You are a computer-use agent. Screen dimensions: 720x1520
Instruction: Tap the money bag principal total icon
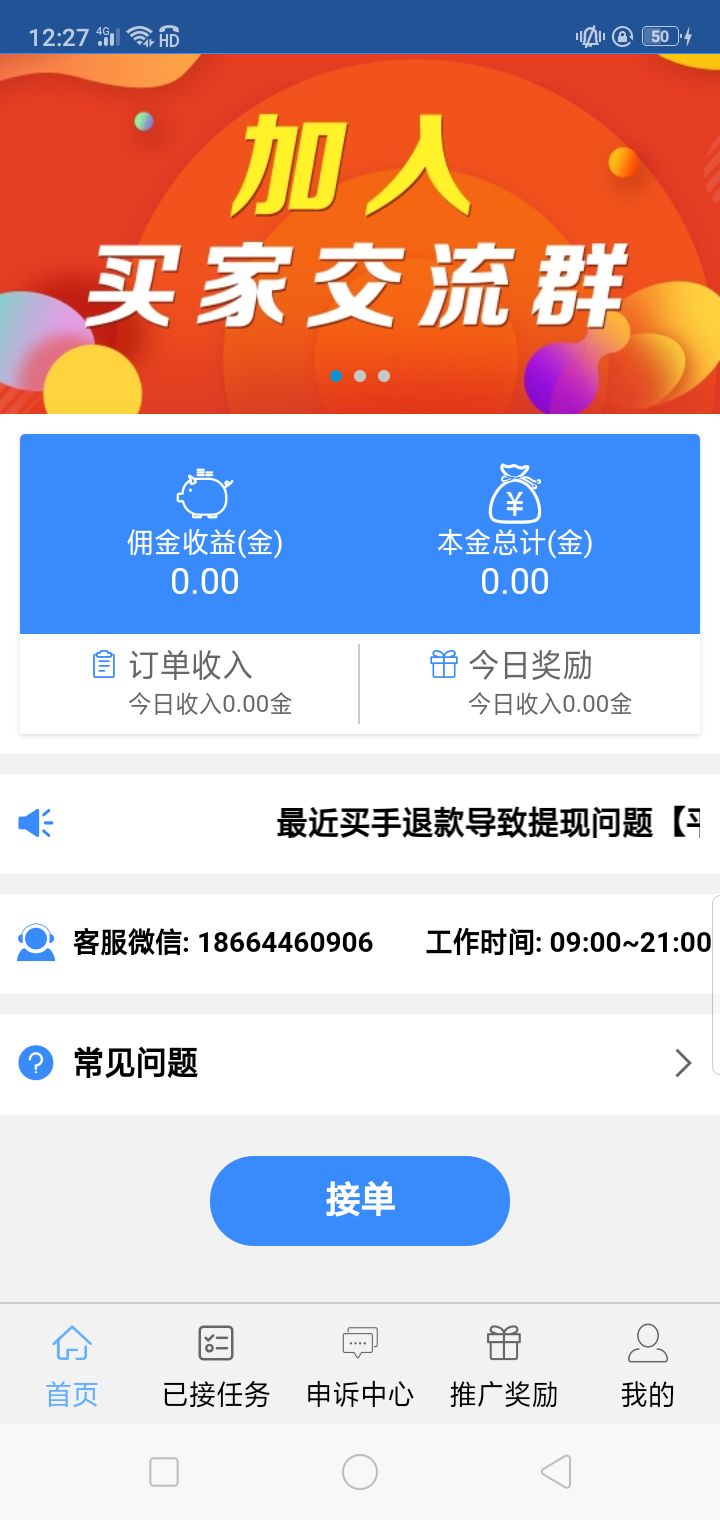515,491
